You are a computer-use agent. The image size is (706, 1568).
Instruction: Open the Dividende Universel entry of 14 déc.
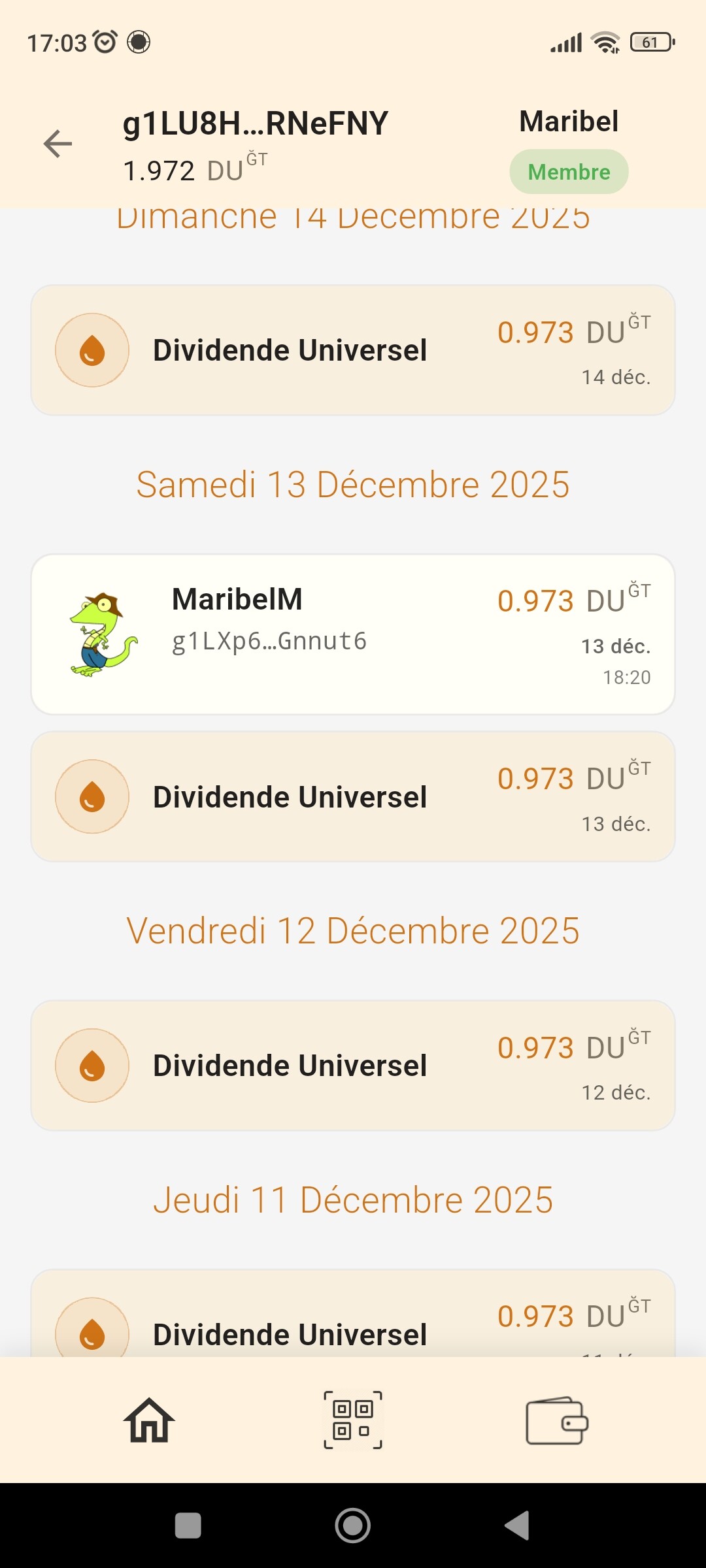tap(353, 350)
